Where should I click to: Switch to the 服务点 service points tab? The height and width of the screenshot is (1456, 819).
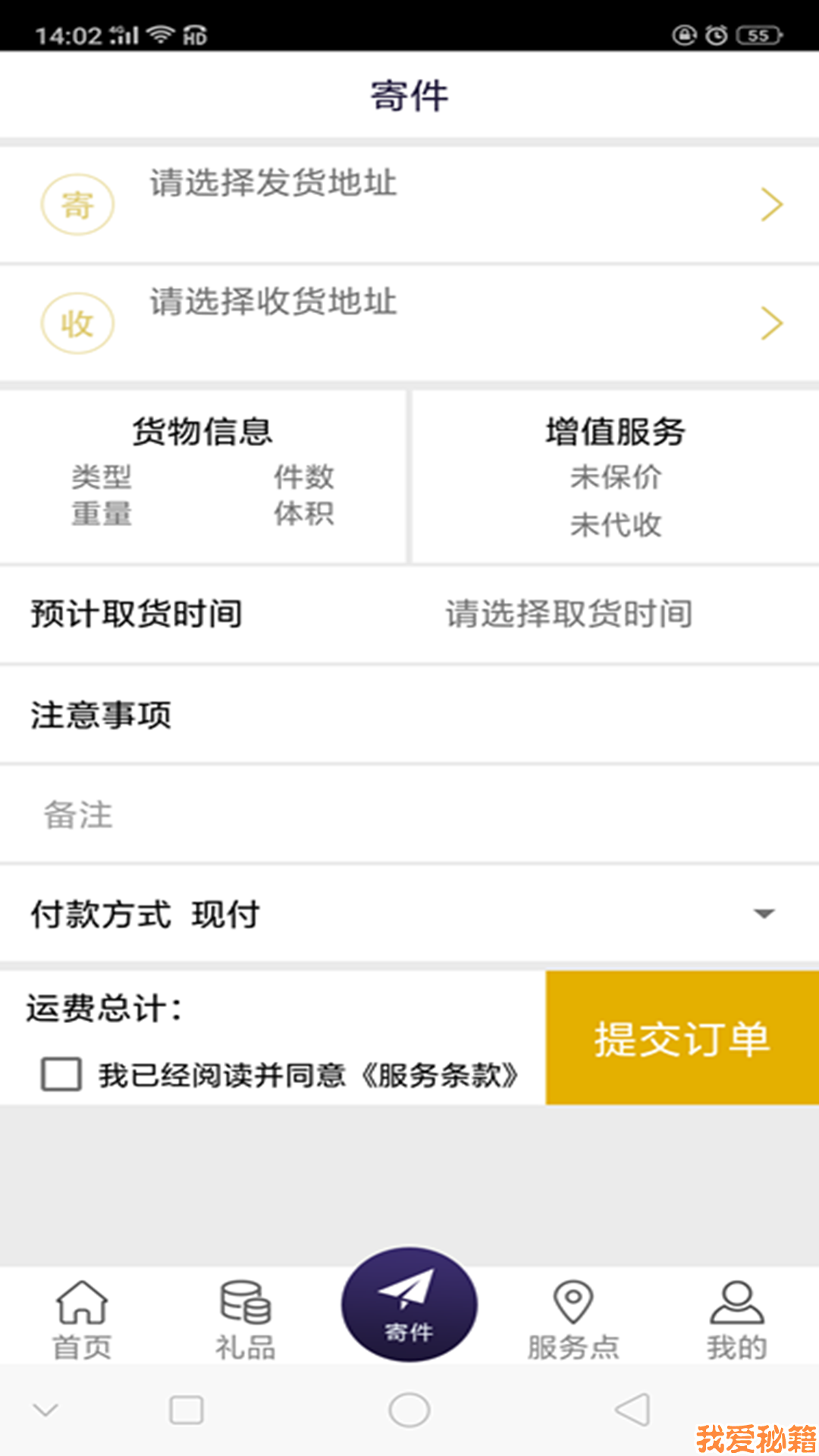573,1320
